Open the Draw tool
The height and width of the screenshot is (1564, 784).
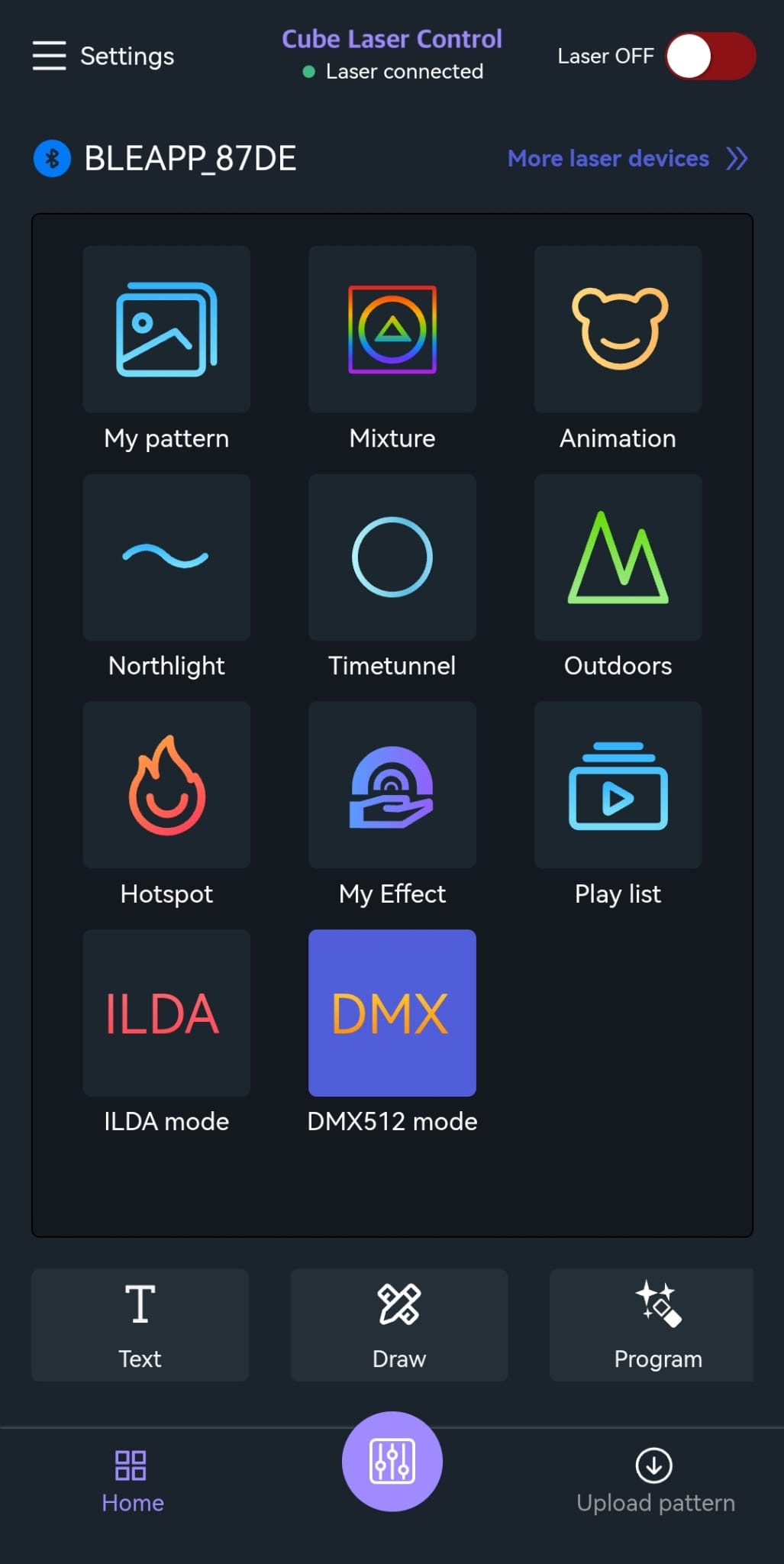(398, 1325)
